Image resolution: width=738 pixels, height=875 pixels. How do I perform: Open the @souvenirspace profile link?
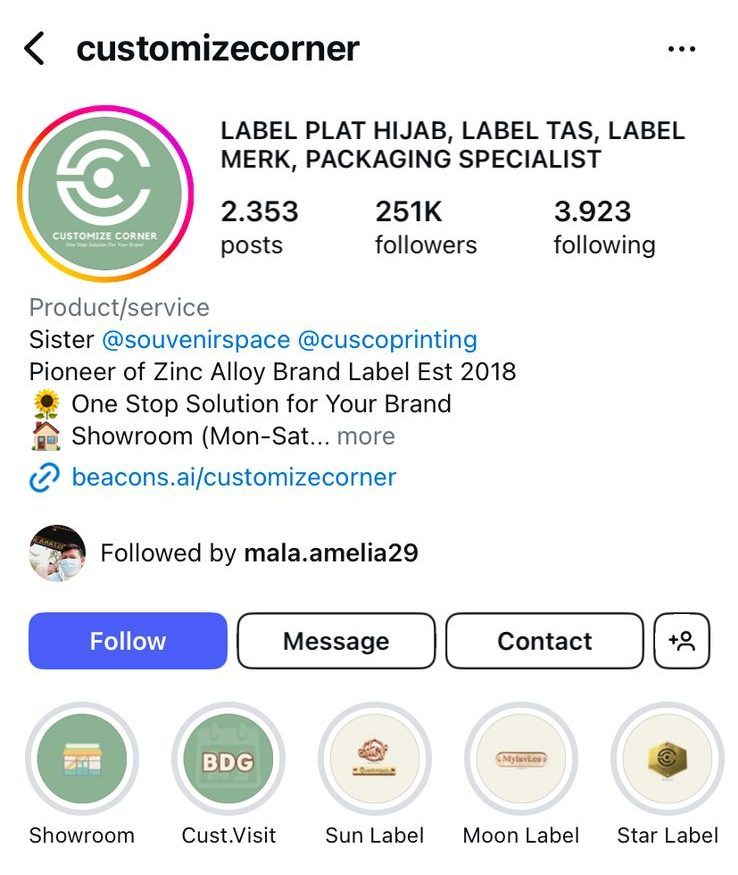click(x=196, y=340)
